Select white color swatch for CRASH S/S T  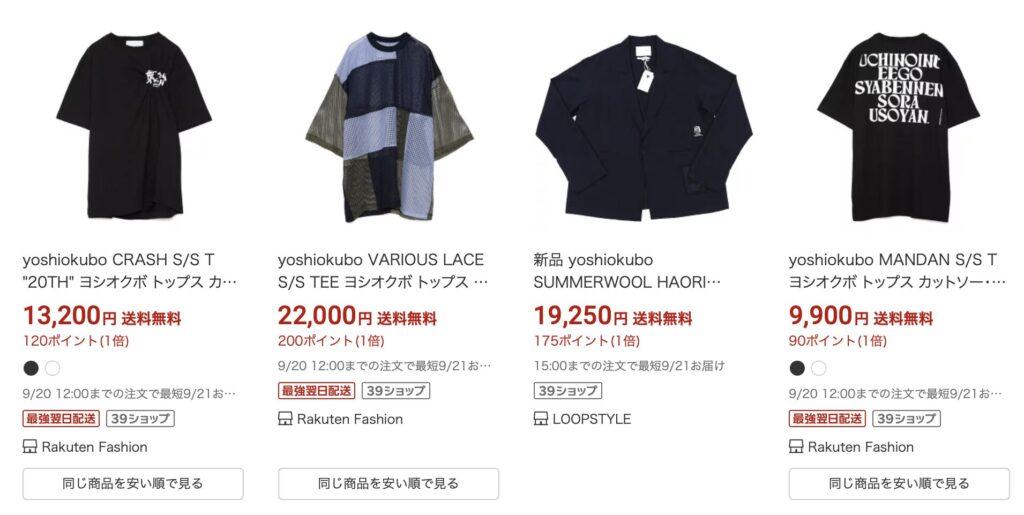(53, 367)
